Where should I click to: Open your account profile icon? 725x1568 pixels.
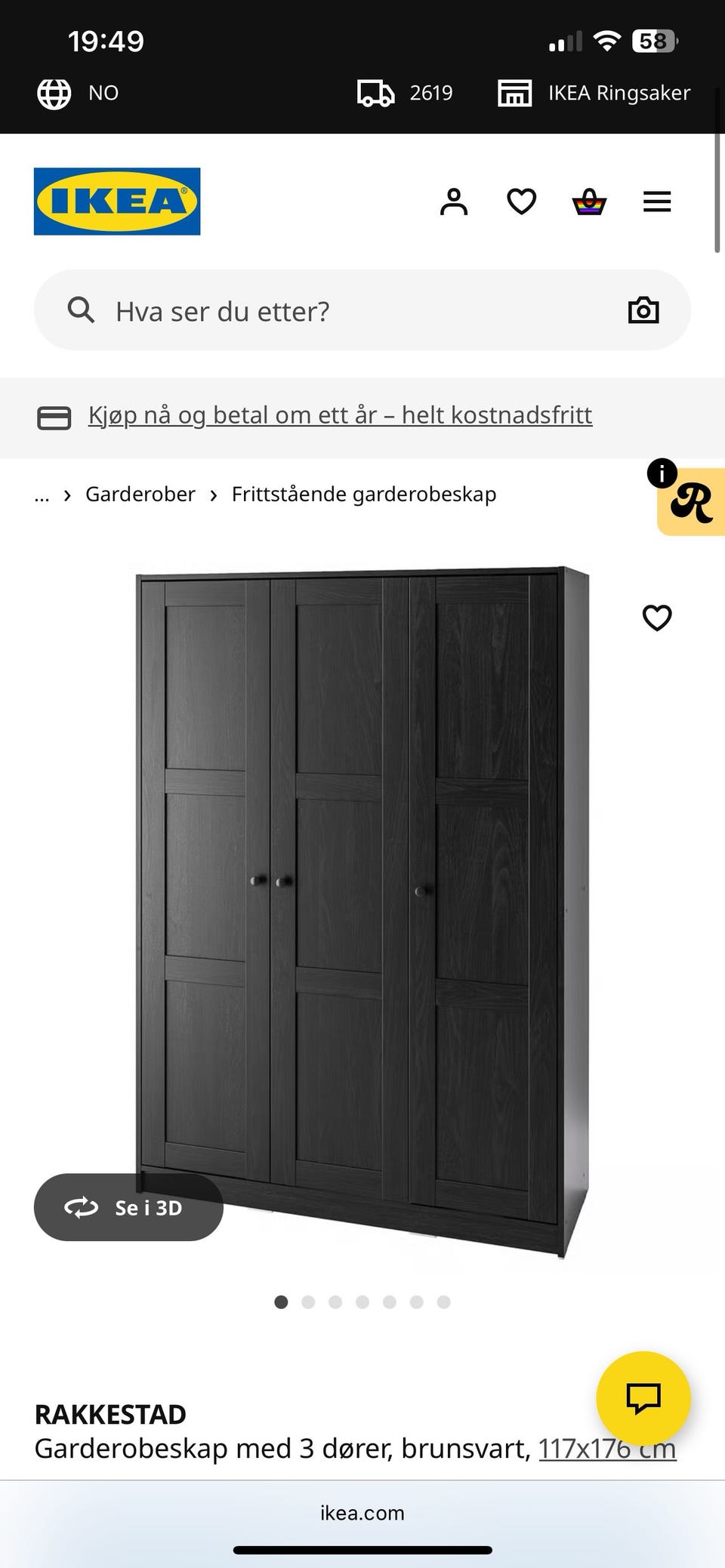pyautogui.click(x=454, y=202)
